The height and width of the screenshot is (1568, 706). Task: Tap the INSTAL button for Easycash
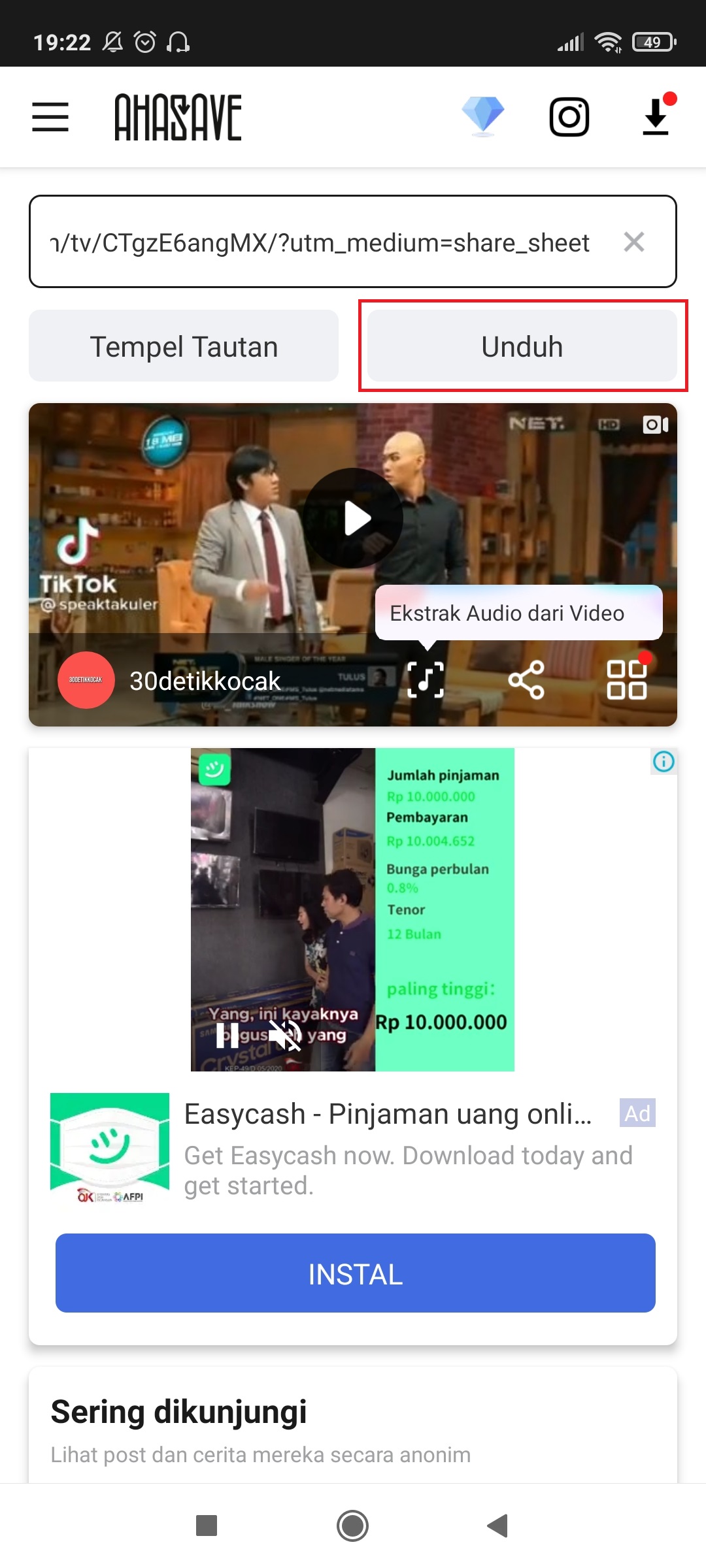tap(355, 1273)
